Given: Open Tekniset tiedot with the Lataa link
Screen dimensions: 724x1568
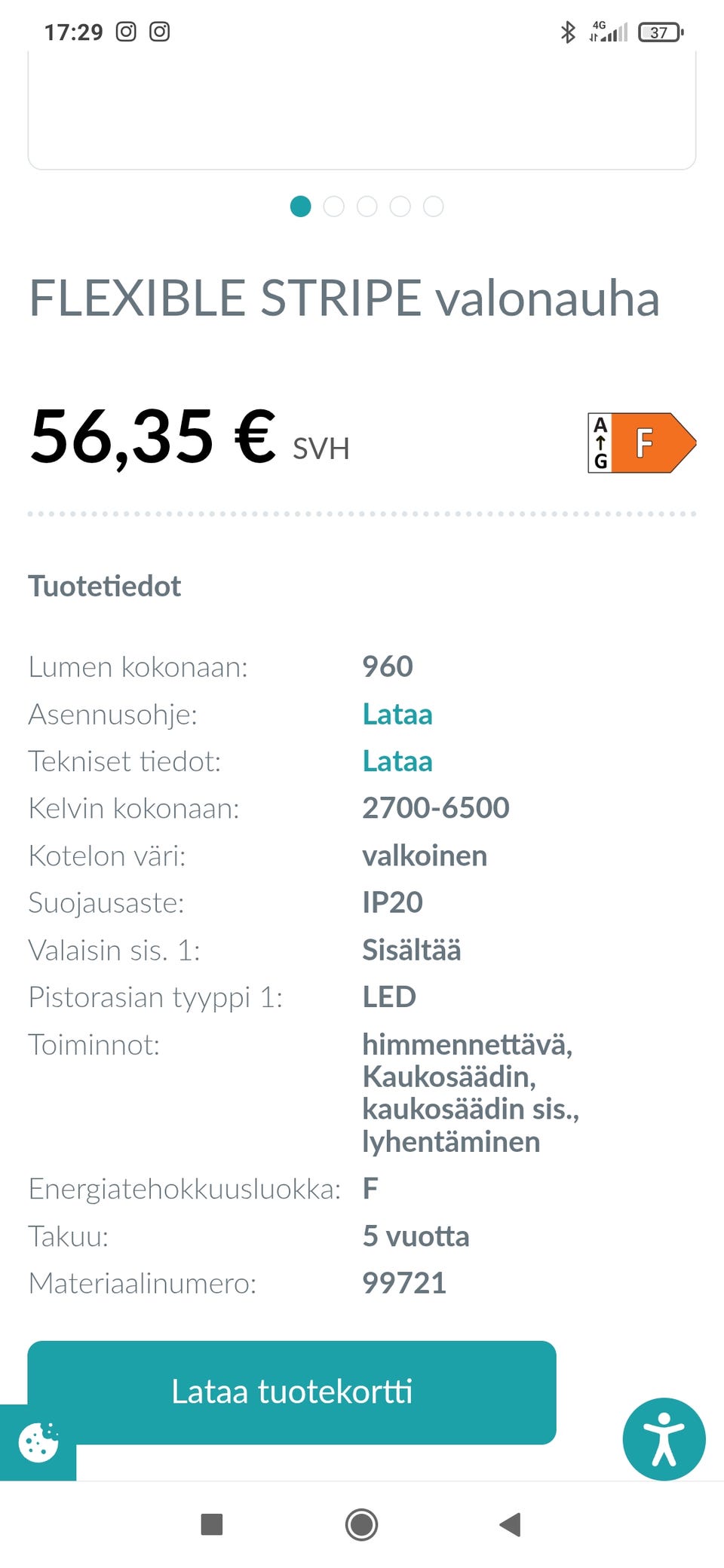Looking at the screenshot, I should [397, 761].
